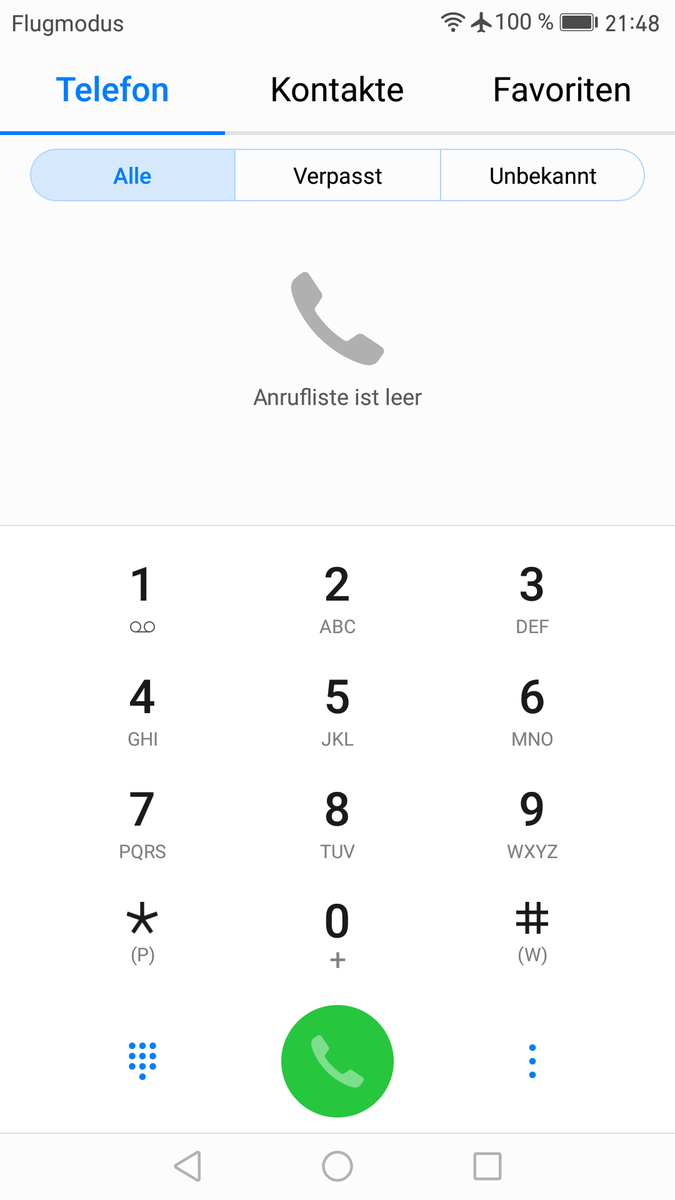Dial 0 on the keypad
Image resolution: width=675 pixels, height=1200 pixels.
(337, 933)
